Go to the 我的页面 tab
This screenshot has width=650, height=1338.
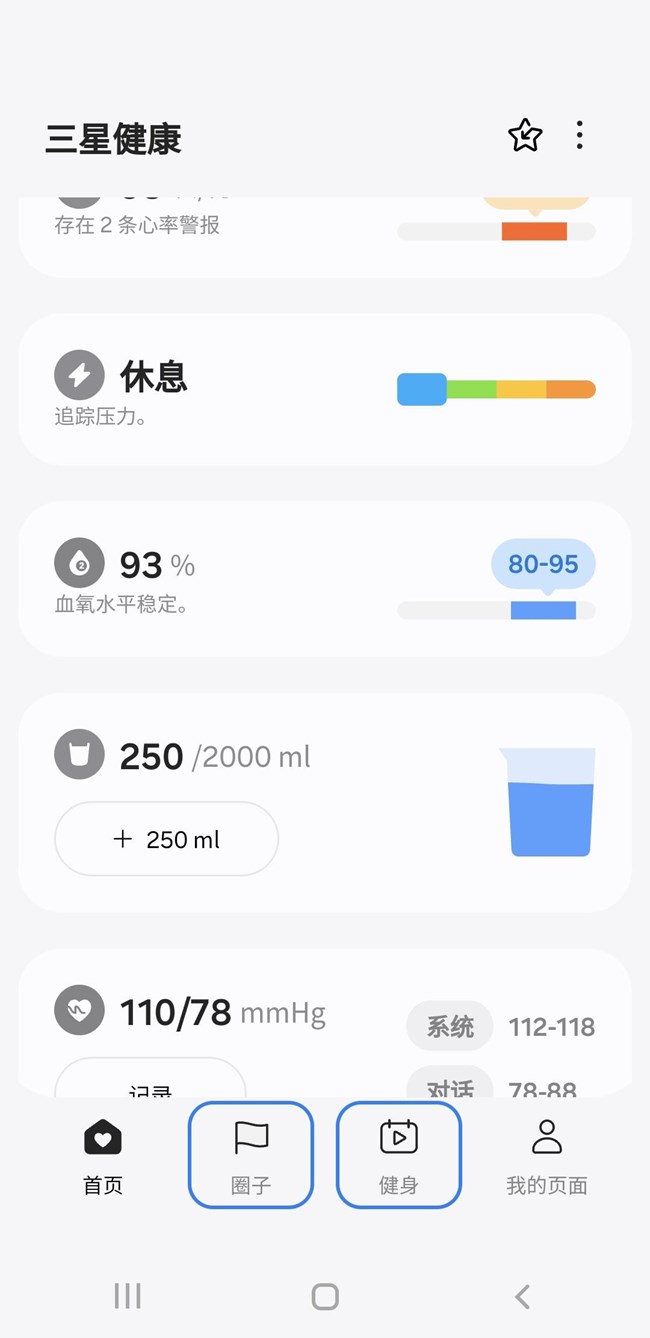click(x=546, y=1156)
